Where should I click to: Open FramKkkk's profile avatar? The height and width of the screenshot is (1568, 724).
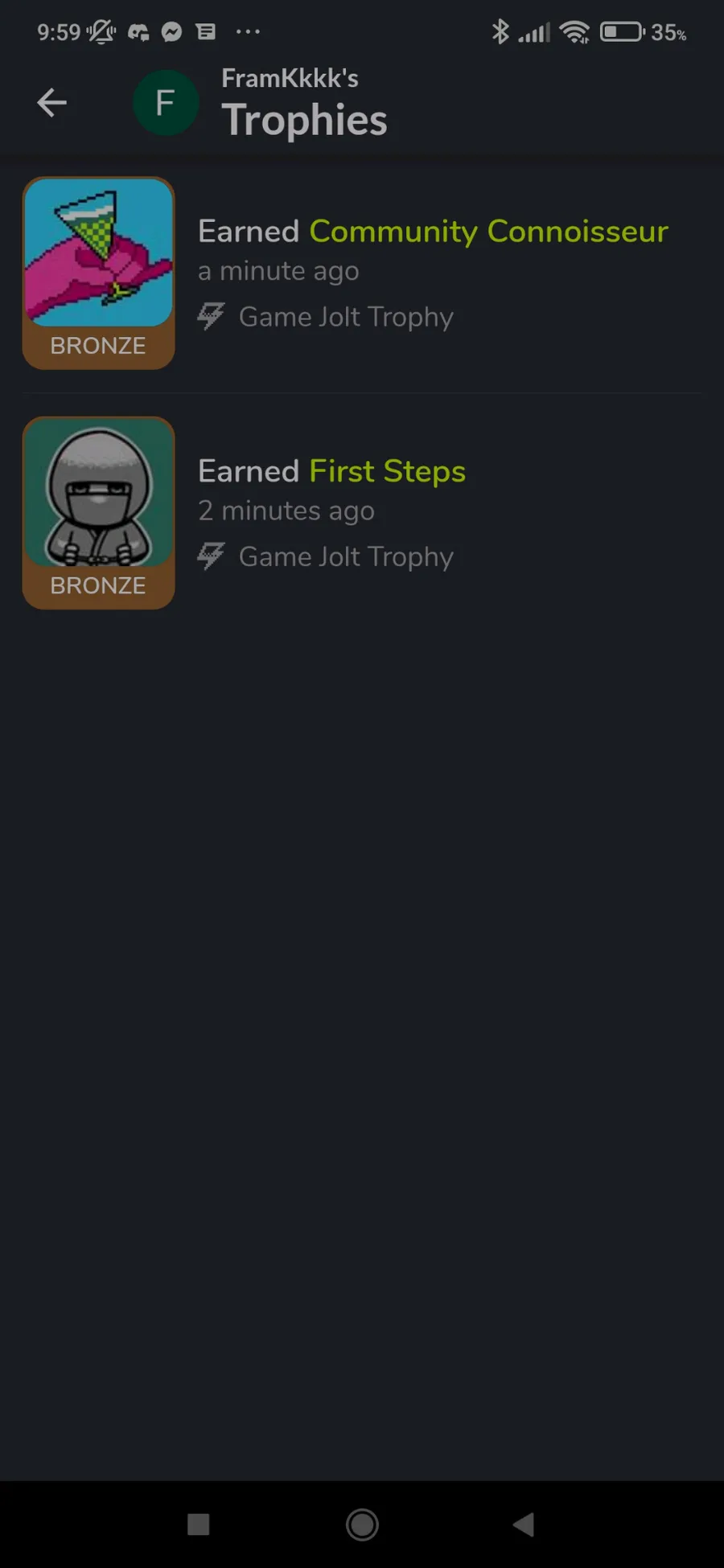click(166, 103)
